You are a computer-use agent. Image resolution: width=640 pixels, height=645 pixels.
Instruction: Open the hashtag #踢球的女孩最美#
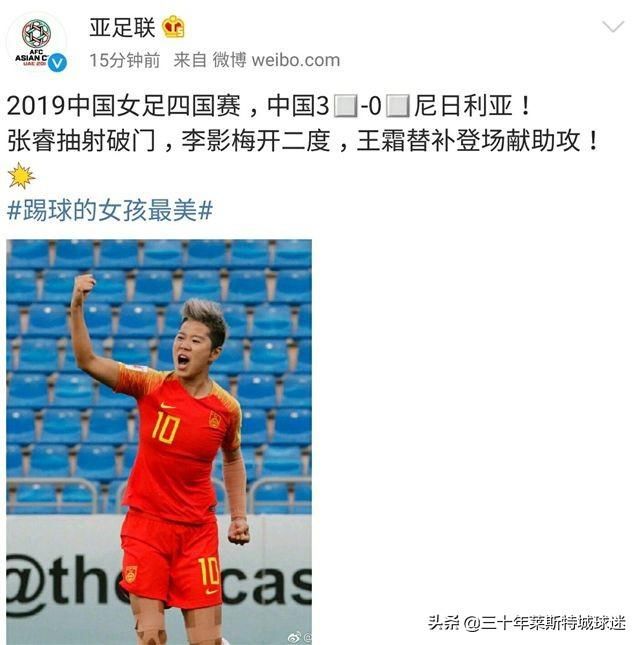(x=109, y=211)
